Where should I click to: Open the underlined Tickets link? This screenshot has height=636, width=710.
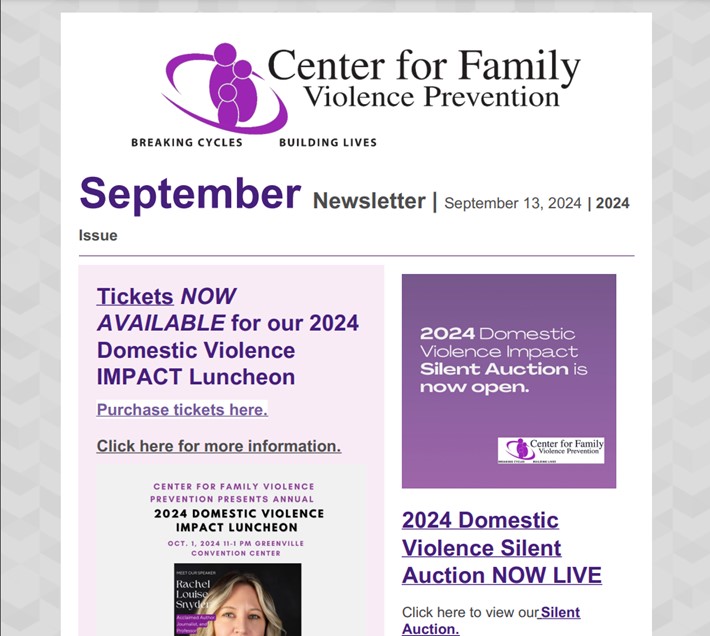[x=135, y=297]
